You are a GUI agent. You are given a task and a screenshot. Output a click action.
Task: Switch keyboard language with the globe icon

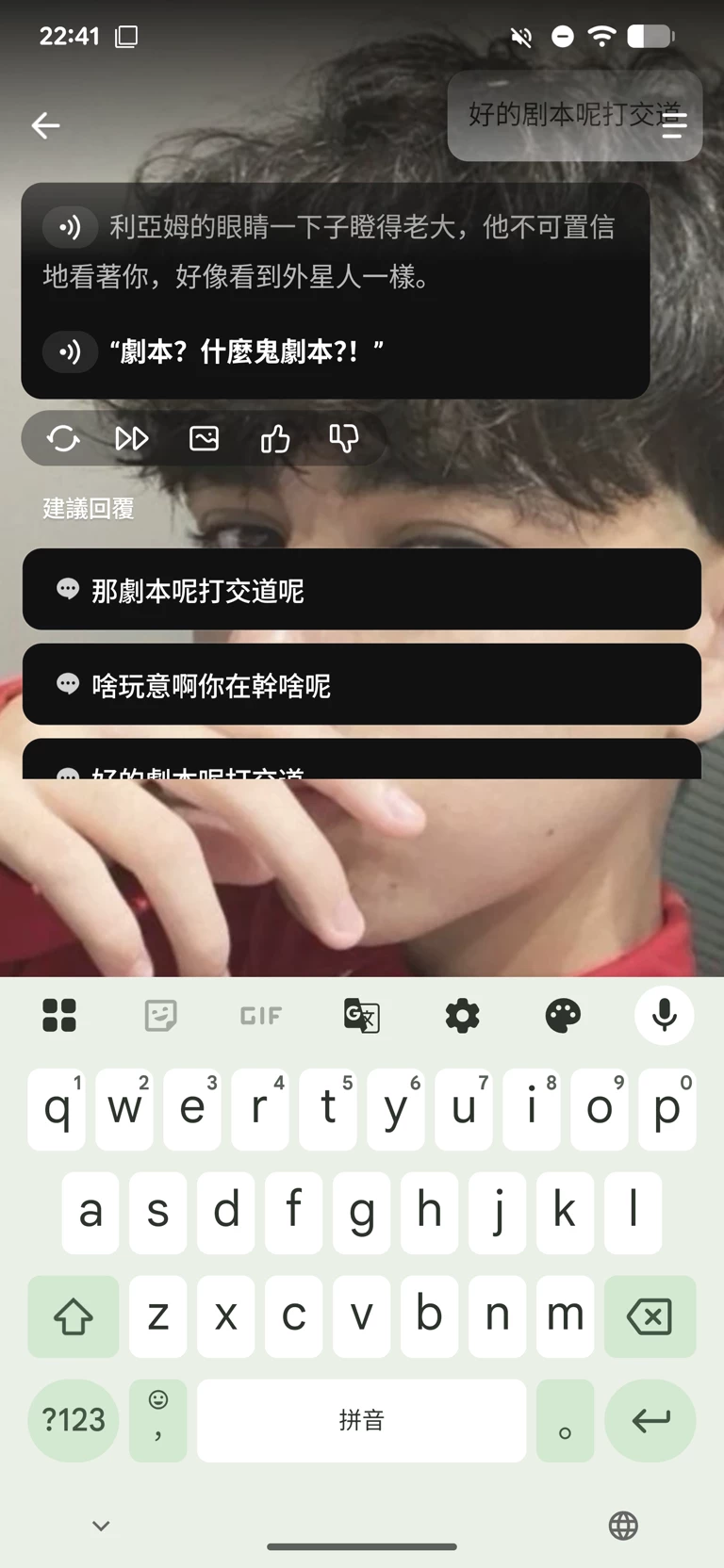[x=623, y=1526]
